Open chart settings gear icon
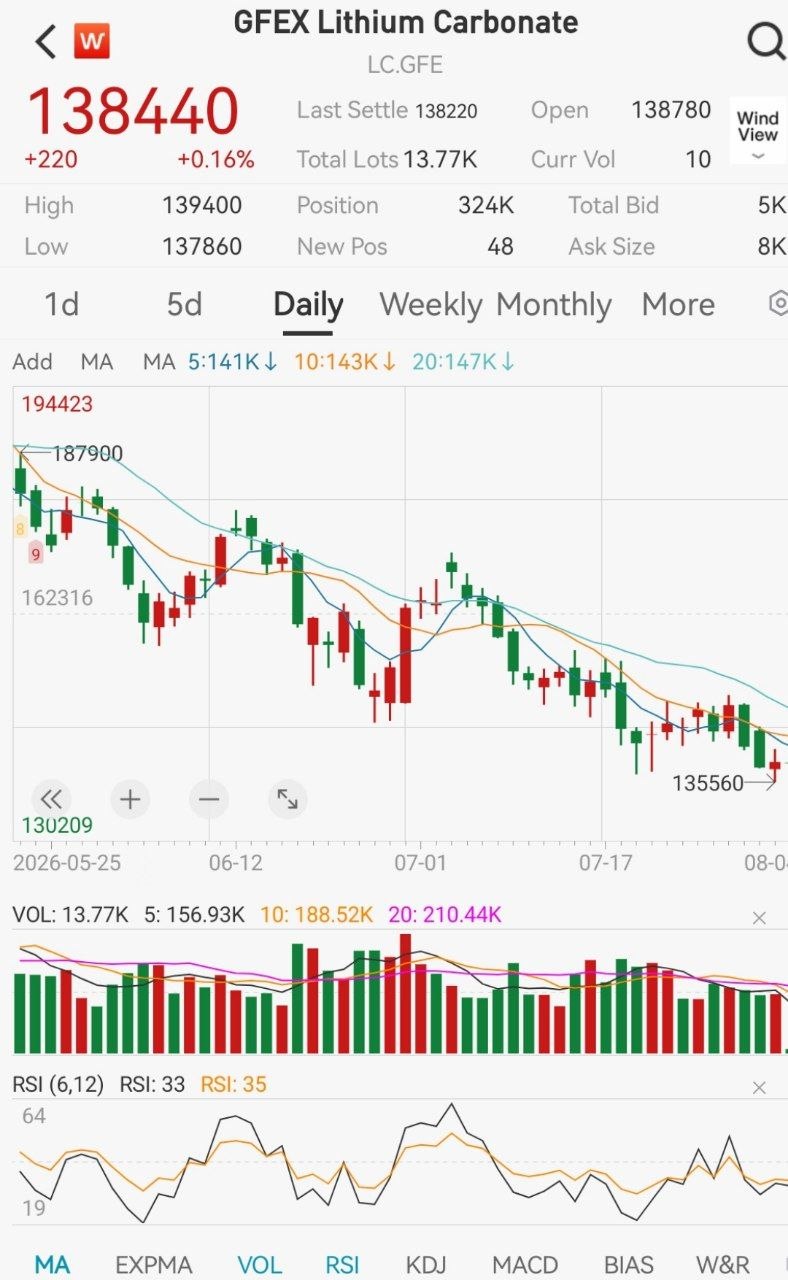 [777, 304]
